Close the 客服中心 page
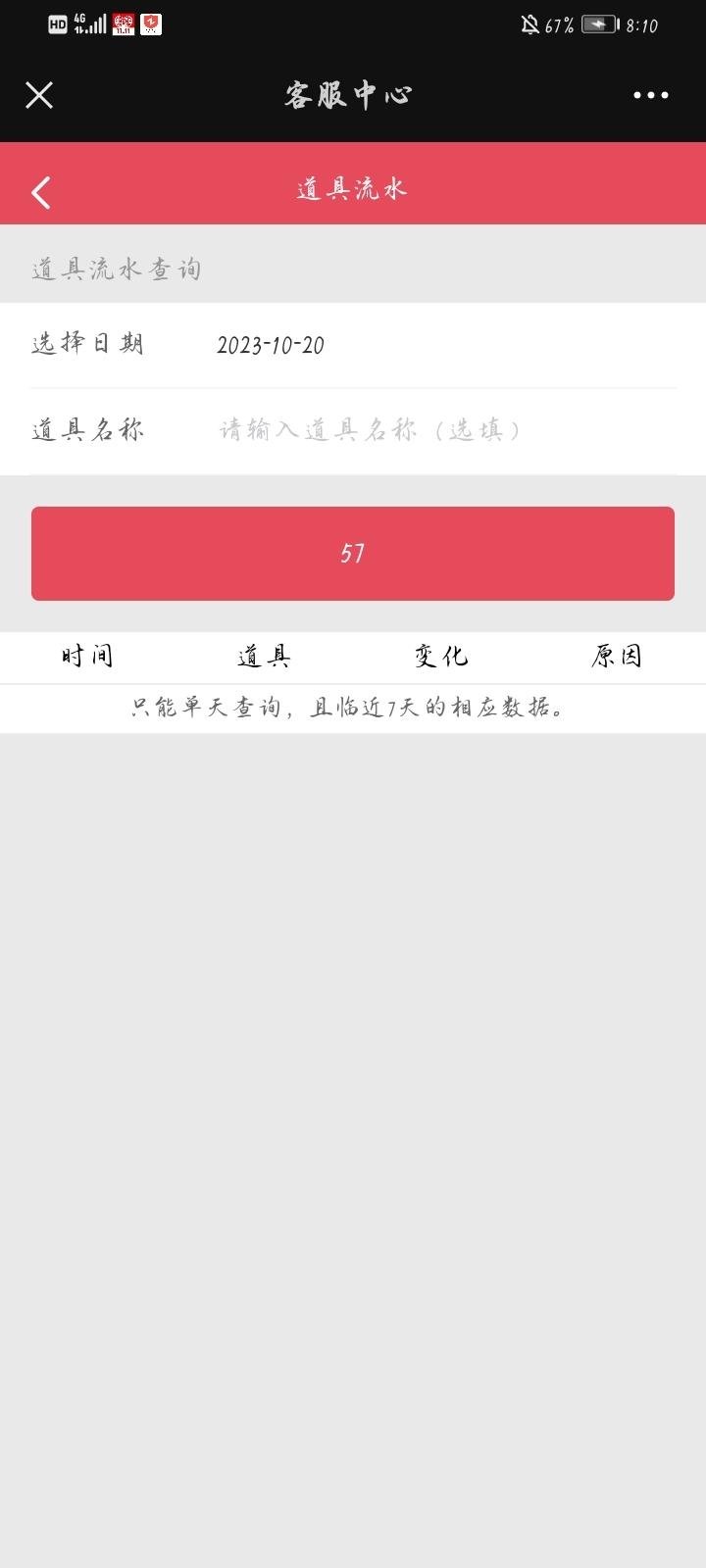The width and height of the screenshot is (706, 1568). (x=39, y=95)
